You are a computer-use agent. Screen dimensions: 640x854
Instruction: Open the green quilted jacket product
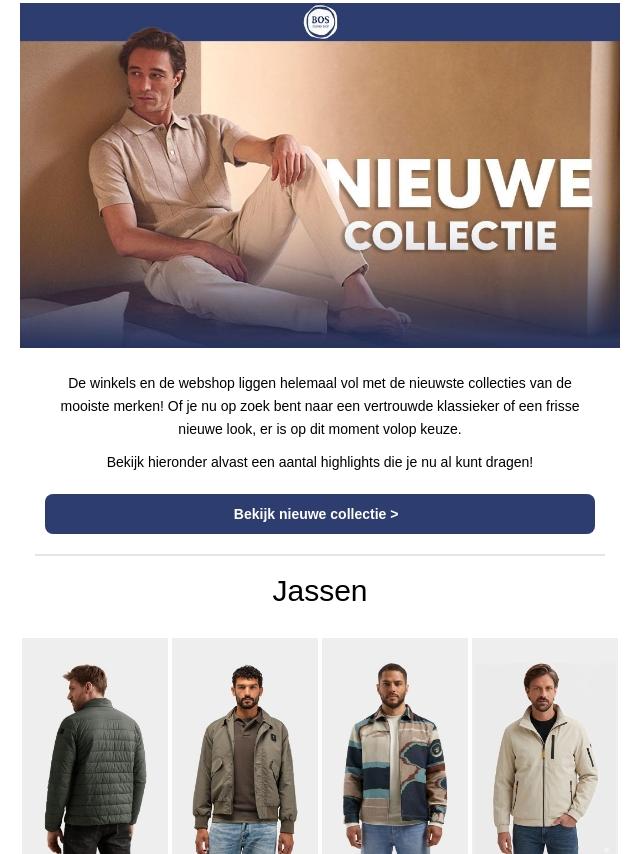tap(95, 746)
